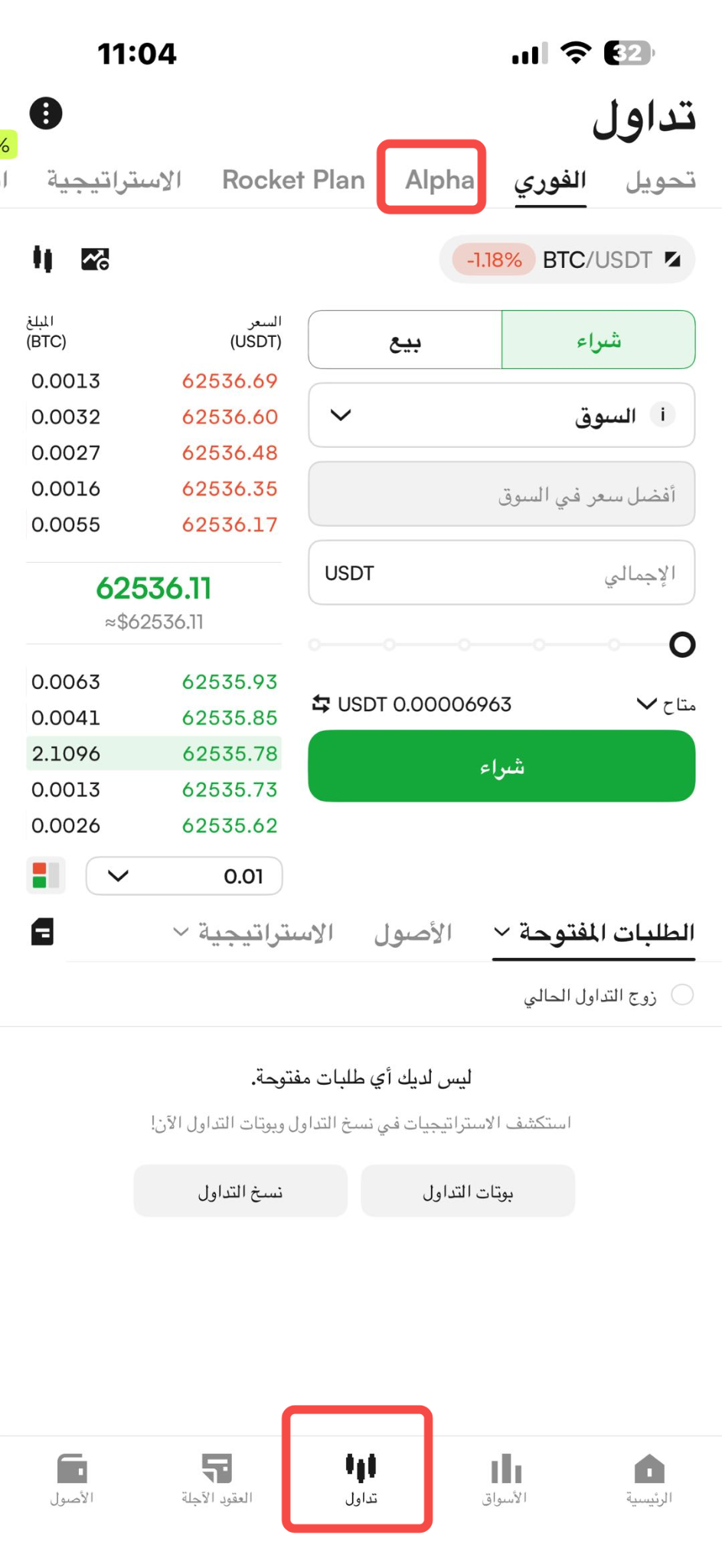Go to the الرئيسية bottom tab
Screen dimensions: 722x1568
(649, 1479)
